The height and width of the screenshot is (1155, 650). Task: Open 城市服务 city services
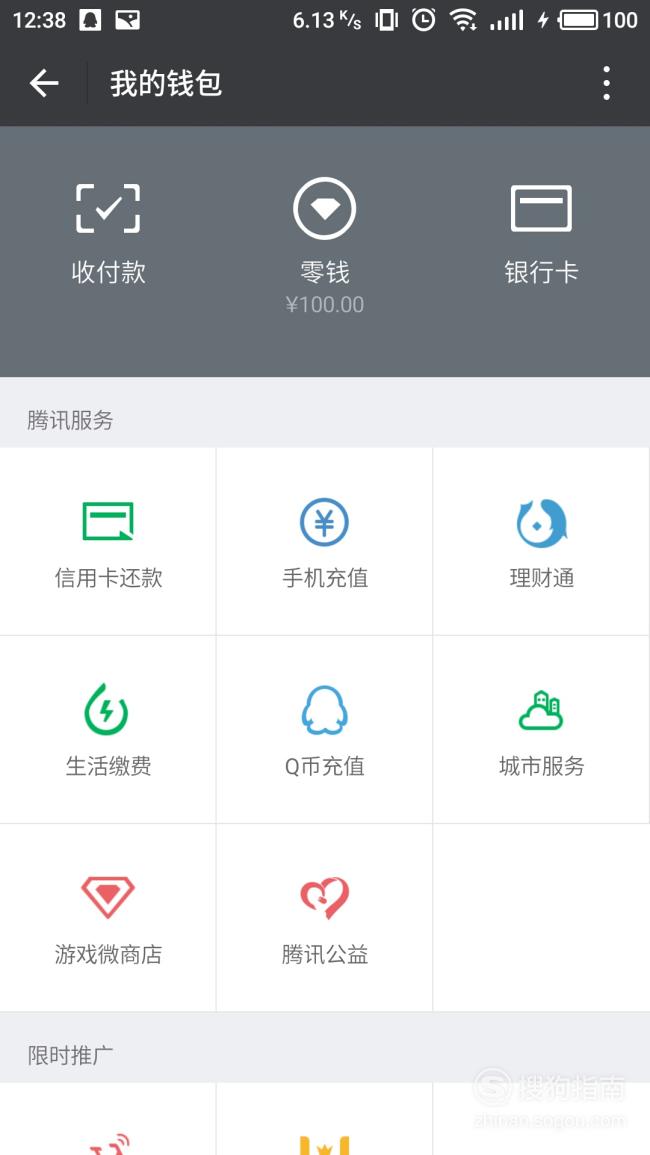[x=541, y=730]
